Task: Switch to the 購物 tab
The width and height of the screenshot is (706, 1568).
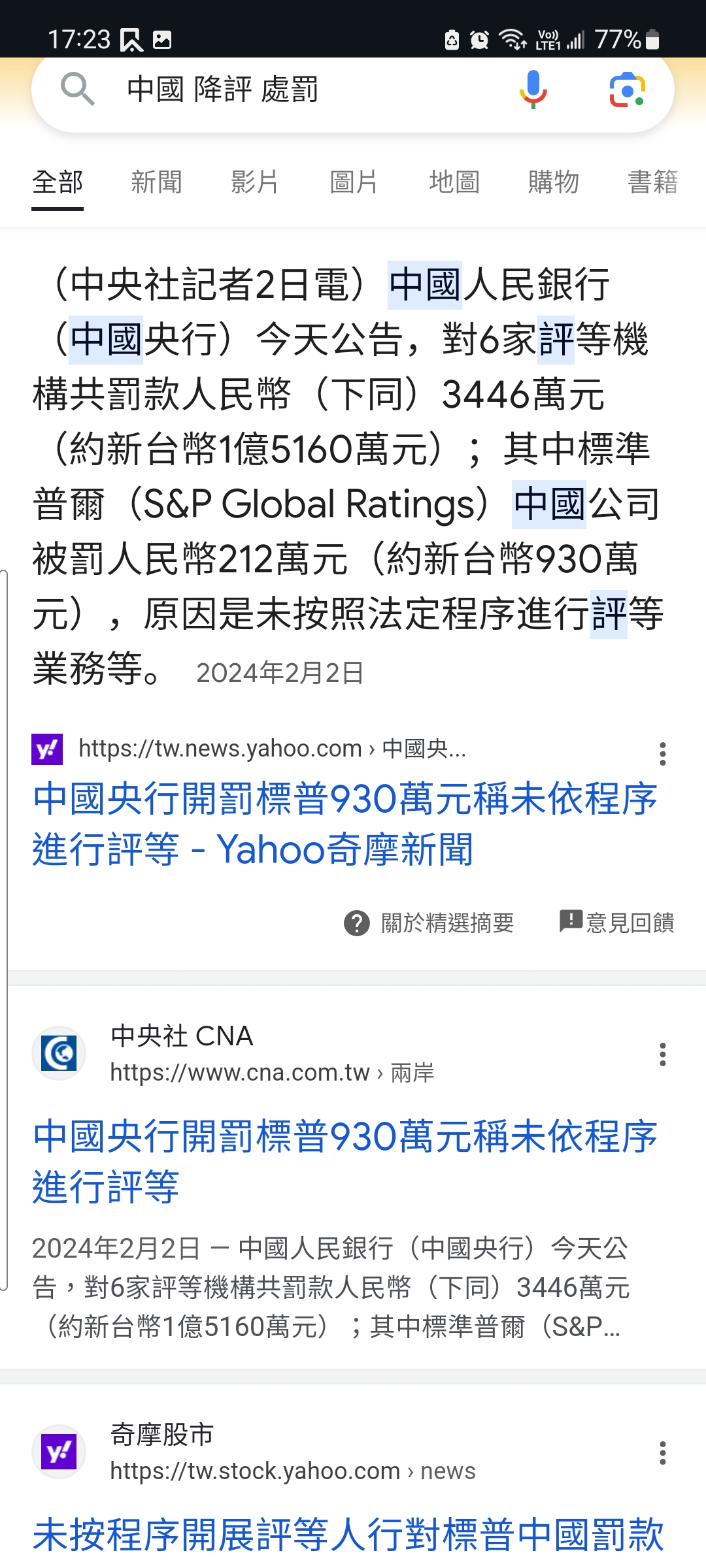Action: click(553, 182)
